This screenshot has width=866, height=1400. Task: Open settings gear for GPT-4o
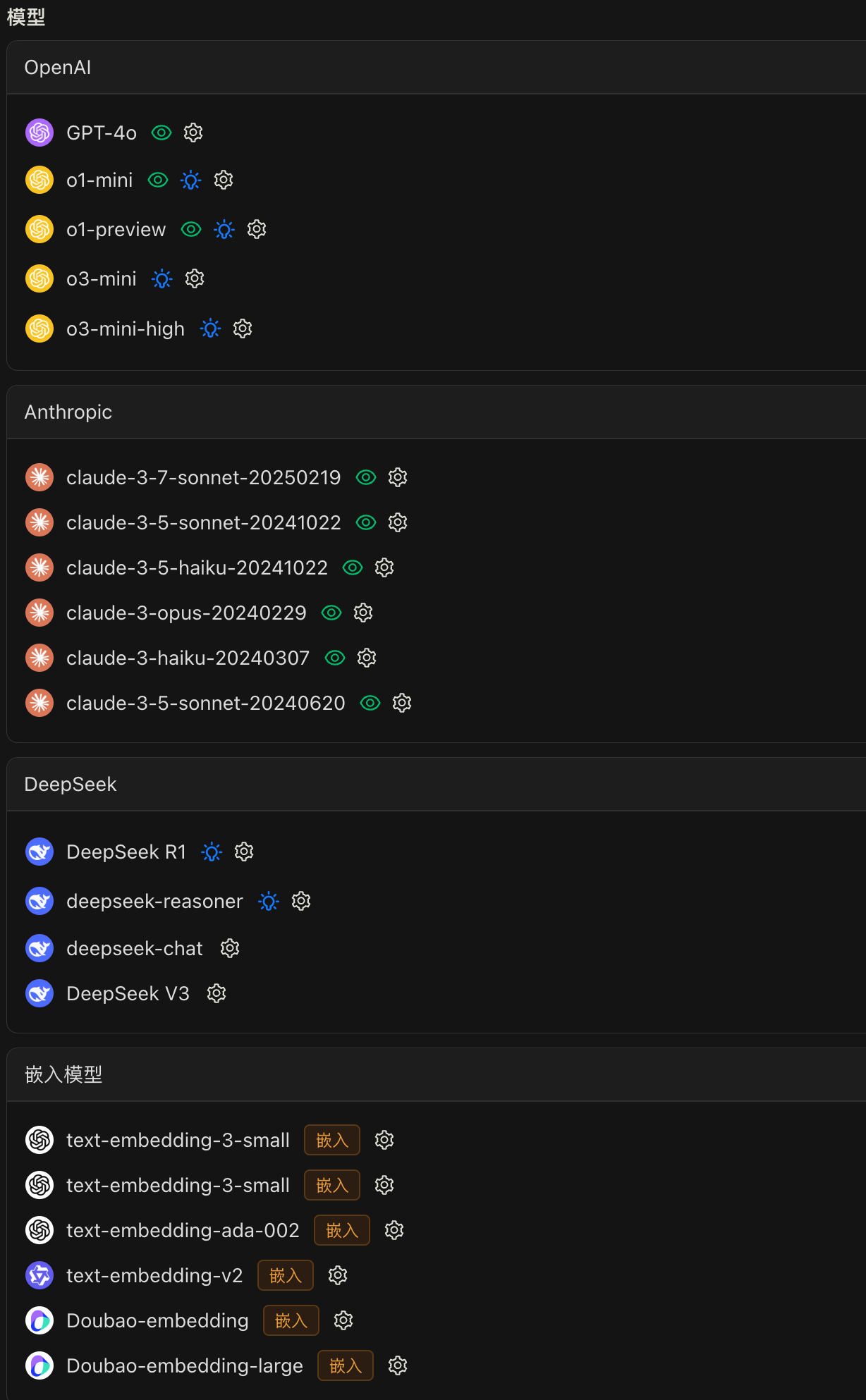pyautogui.click(x=193, y=133)
